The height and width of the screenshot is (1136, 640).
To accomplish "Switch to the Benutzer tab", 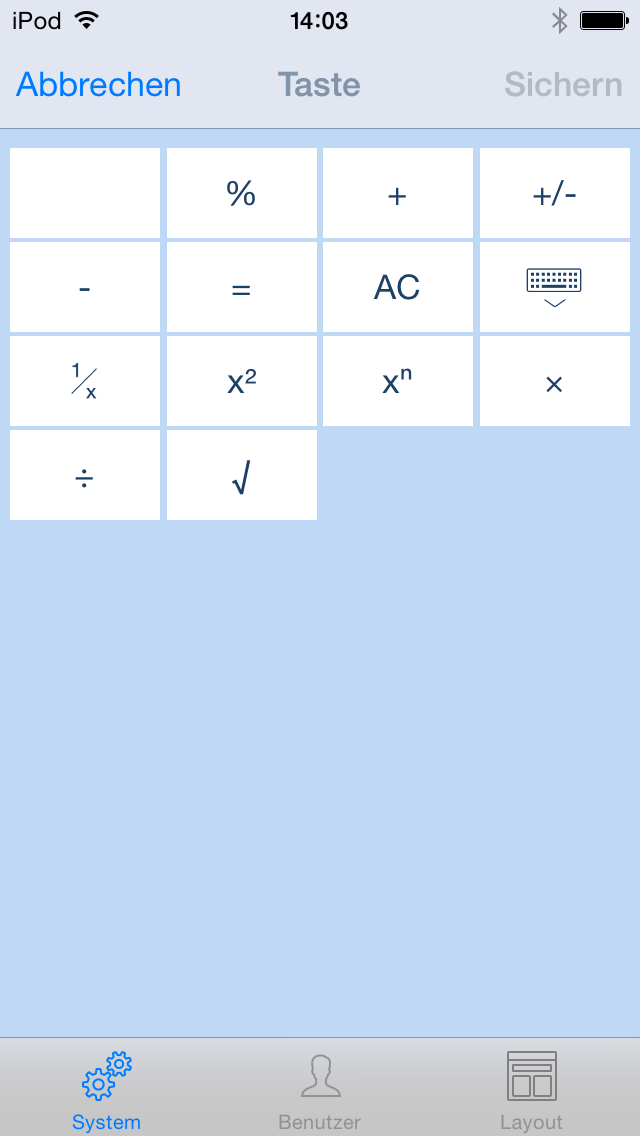I will point(320,1088).
